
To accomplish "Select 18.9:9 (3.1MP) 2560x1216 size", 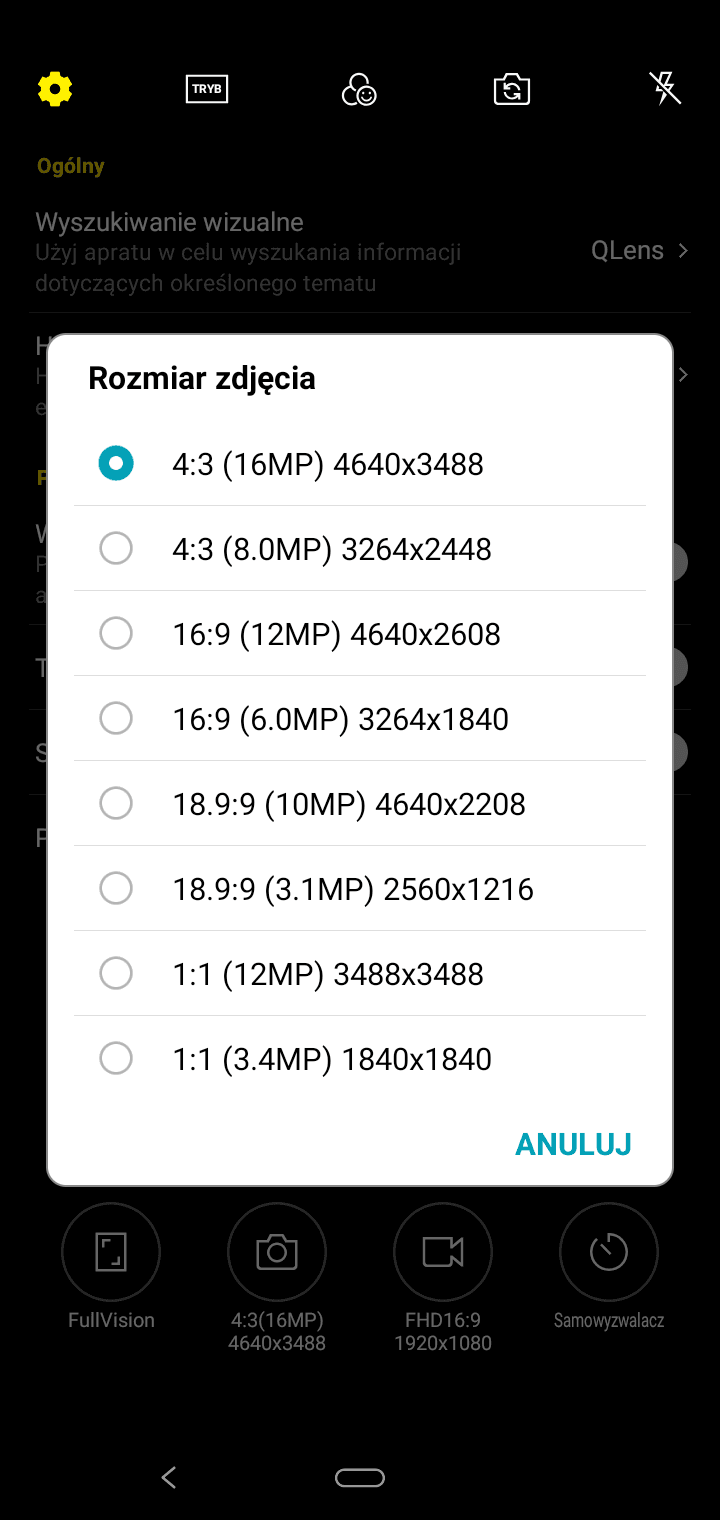I will tap(360, 889).
